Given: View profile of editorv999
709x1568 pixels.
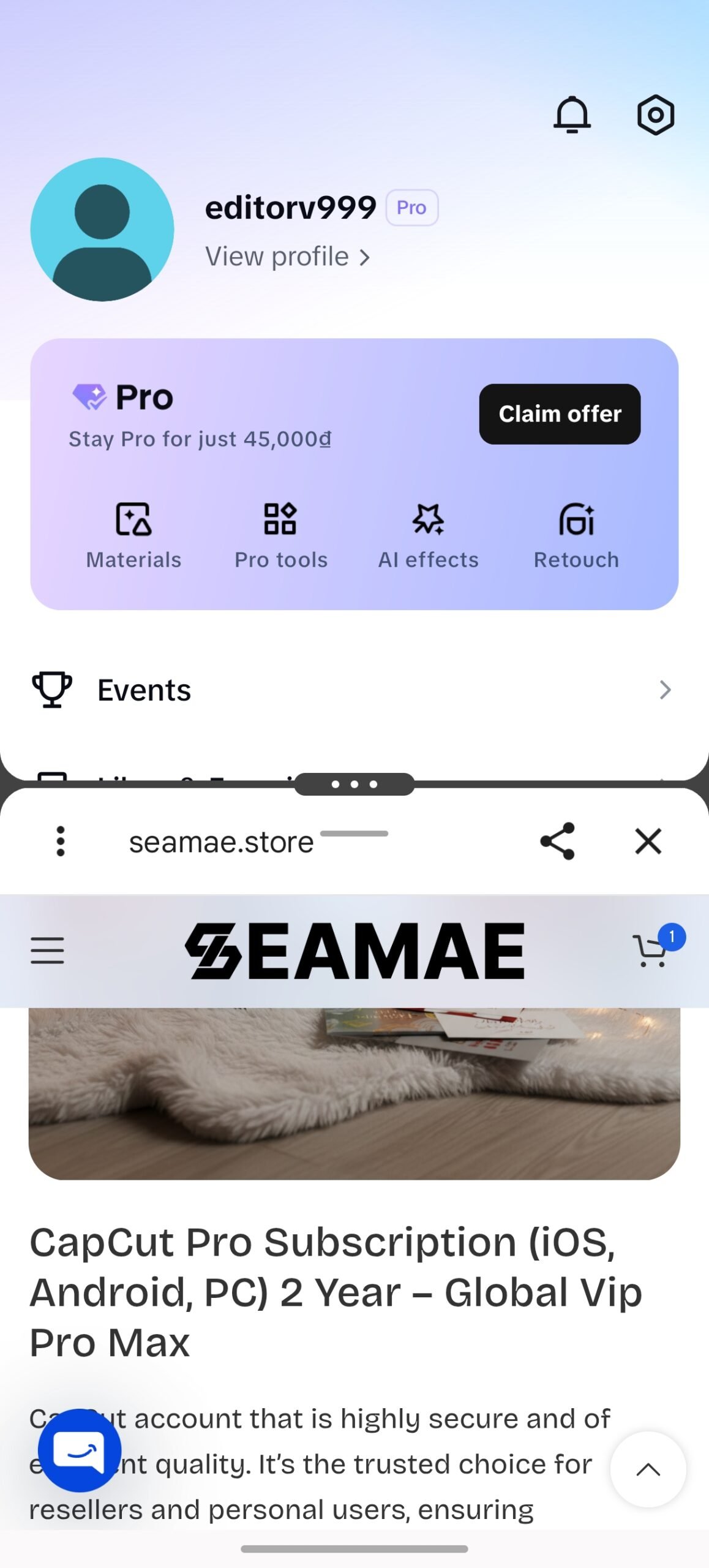Looking at the screenshot, I should (288, 257).
